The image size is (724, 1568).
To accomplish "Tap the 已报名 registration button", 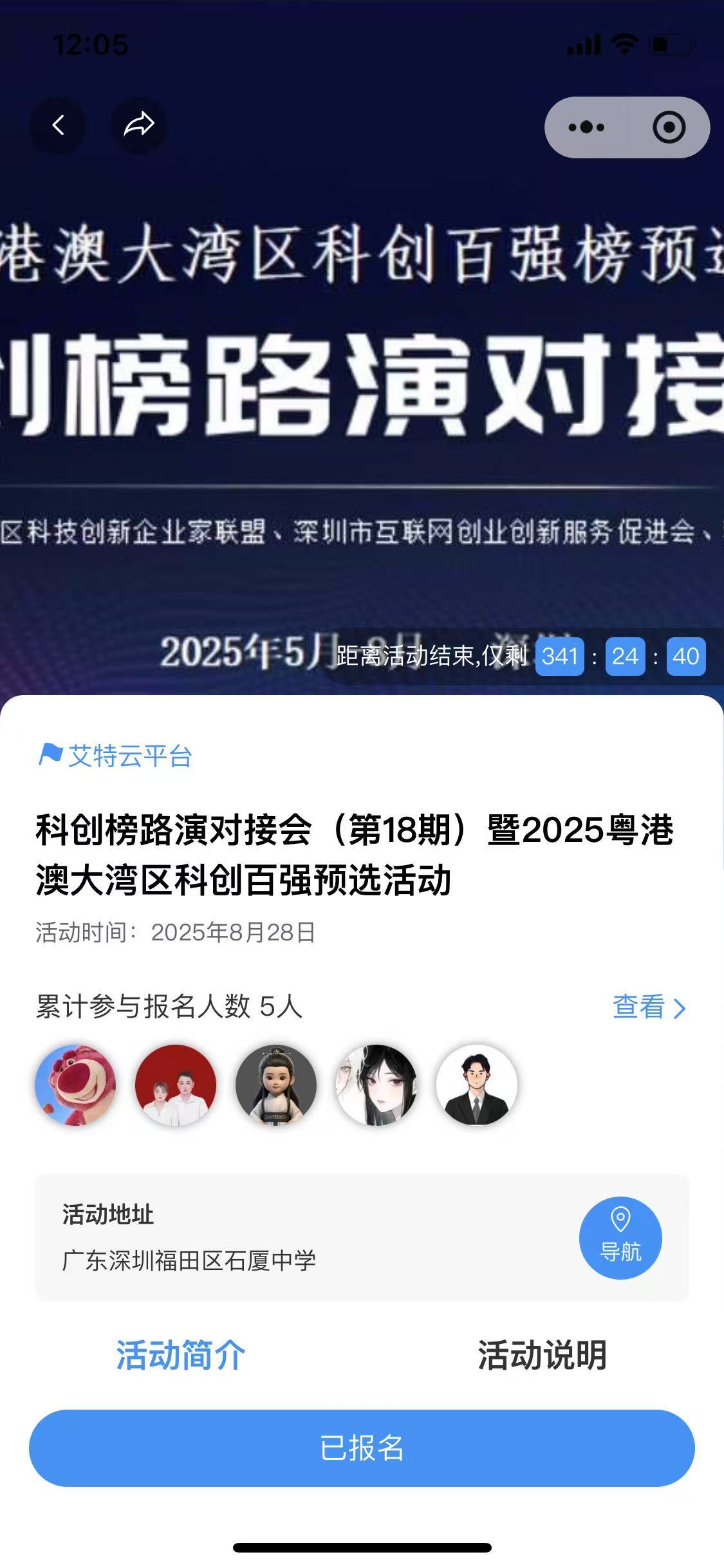I will (x=362, y=1448).
